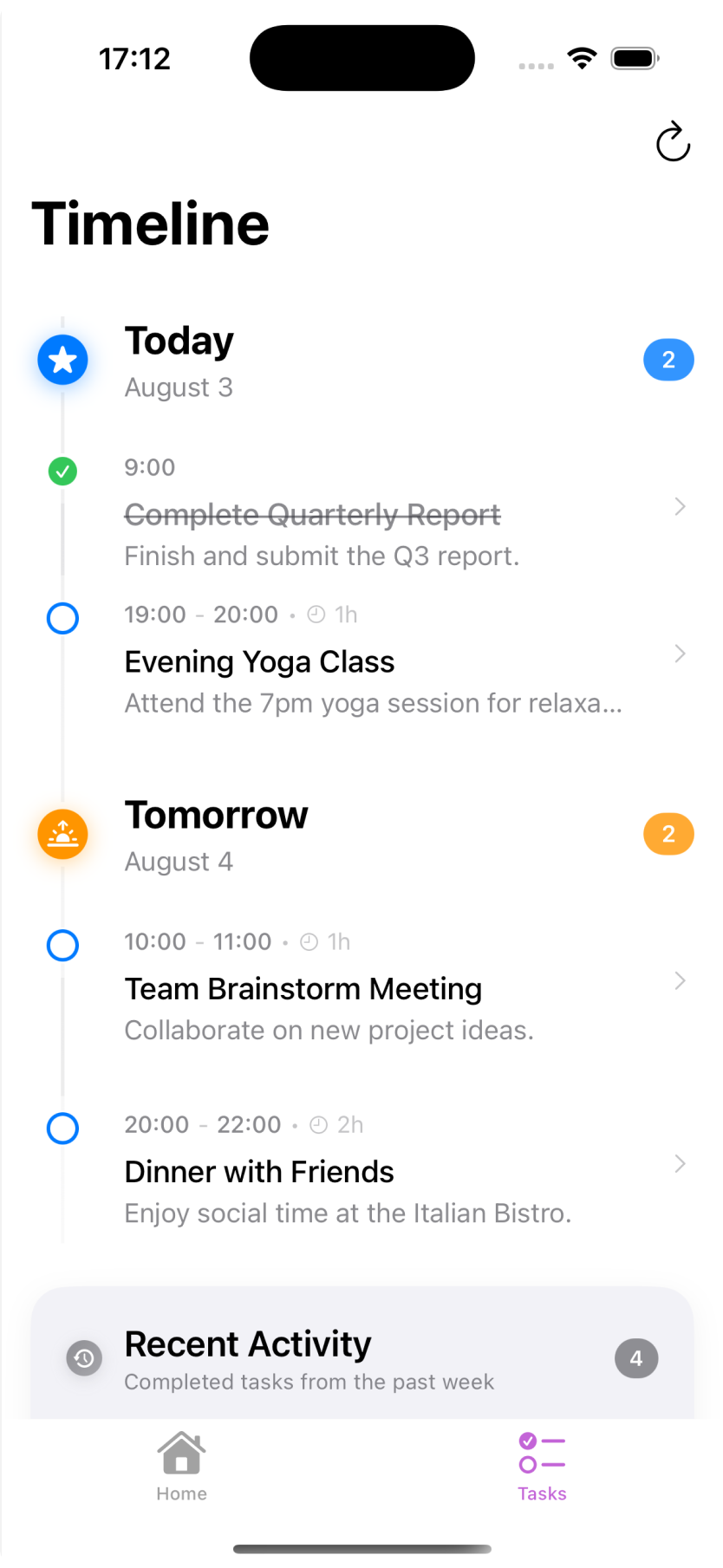This screenshot has height=1568, width=723.
Task: Tap the orange count badge next to Tomorrow
Action: coord(668,834)
